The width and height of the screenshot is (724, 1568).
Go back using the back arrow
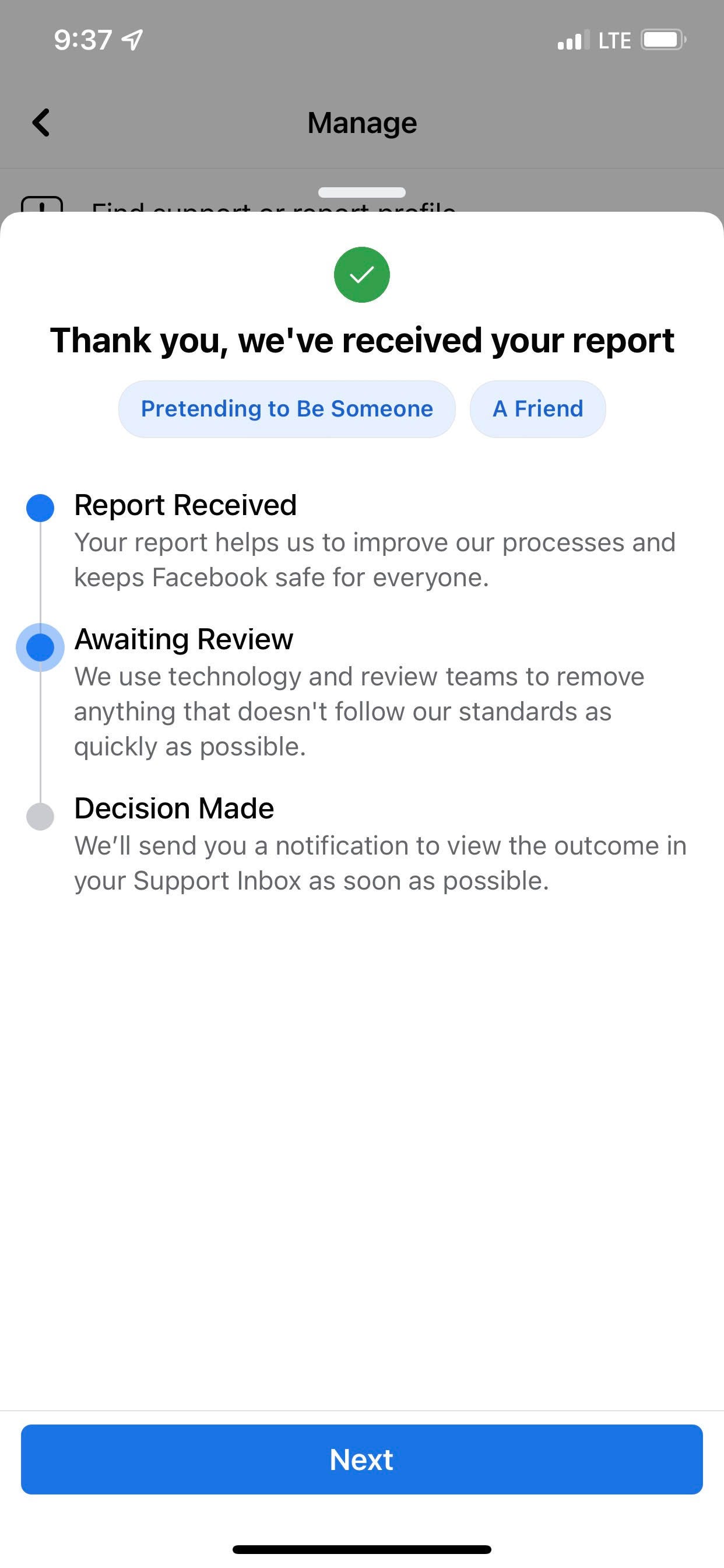point(41,123)
